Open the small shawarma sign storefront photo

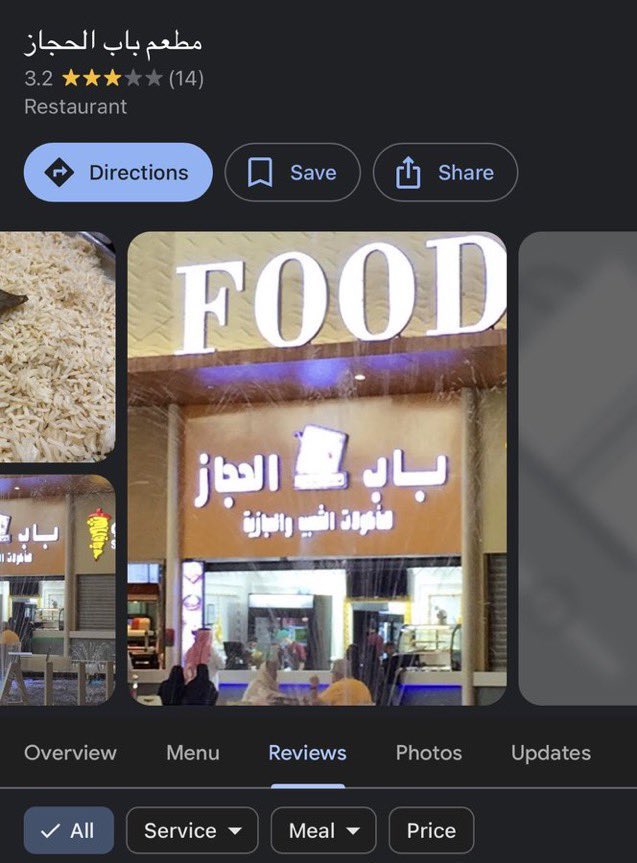pyautogui.click(x=57, y=588)
